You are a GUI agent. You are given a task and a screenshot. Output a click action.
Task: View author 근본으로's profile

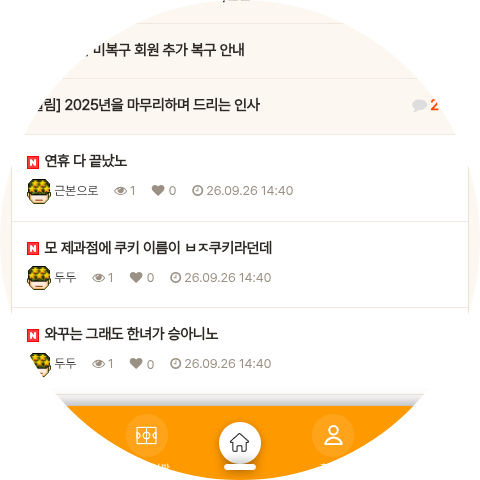[x=76, y=191]
